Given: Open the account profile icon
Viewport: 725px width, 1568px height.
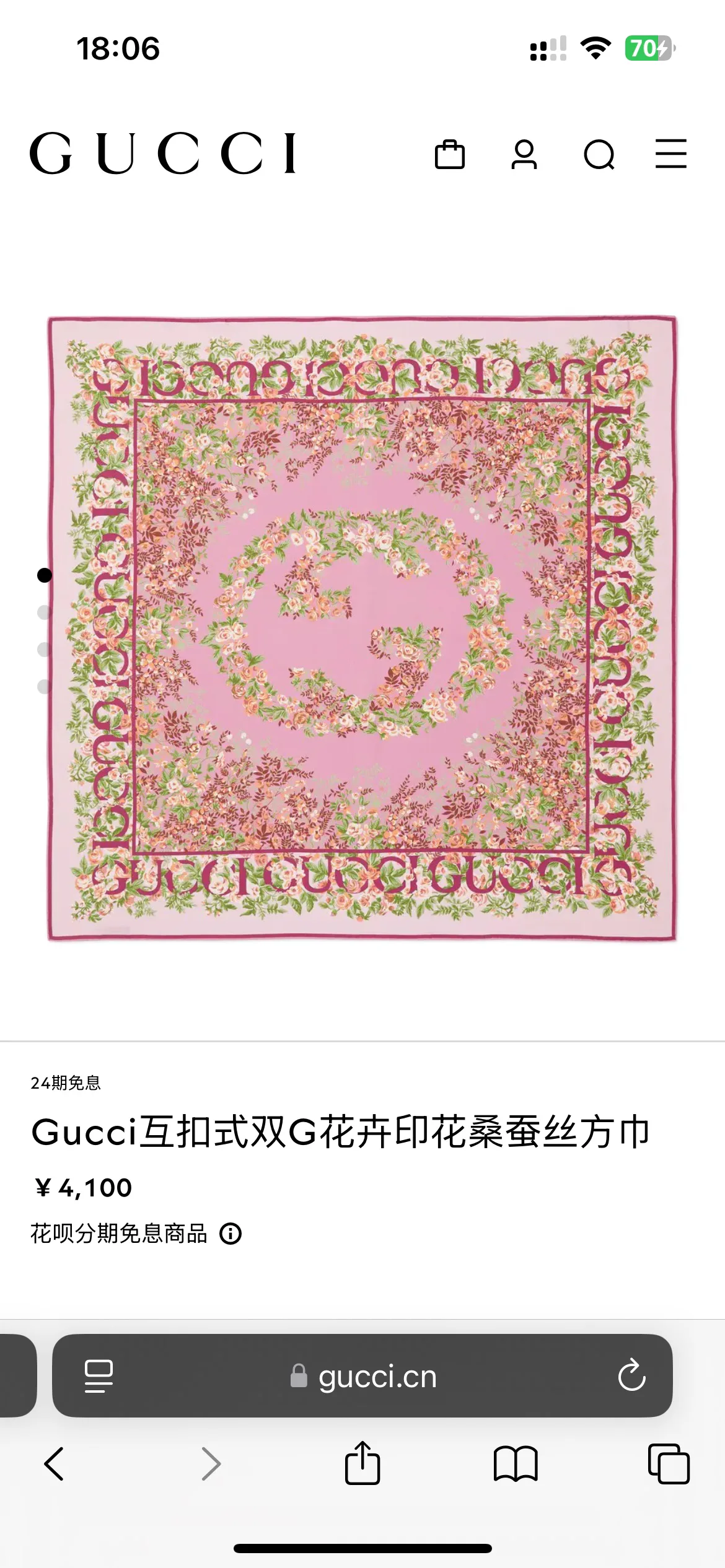Looking at the screenshot, I should click(524, 154).
